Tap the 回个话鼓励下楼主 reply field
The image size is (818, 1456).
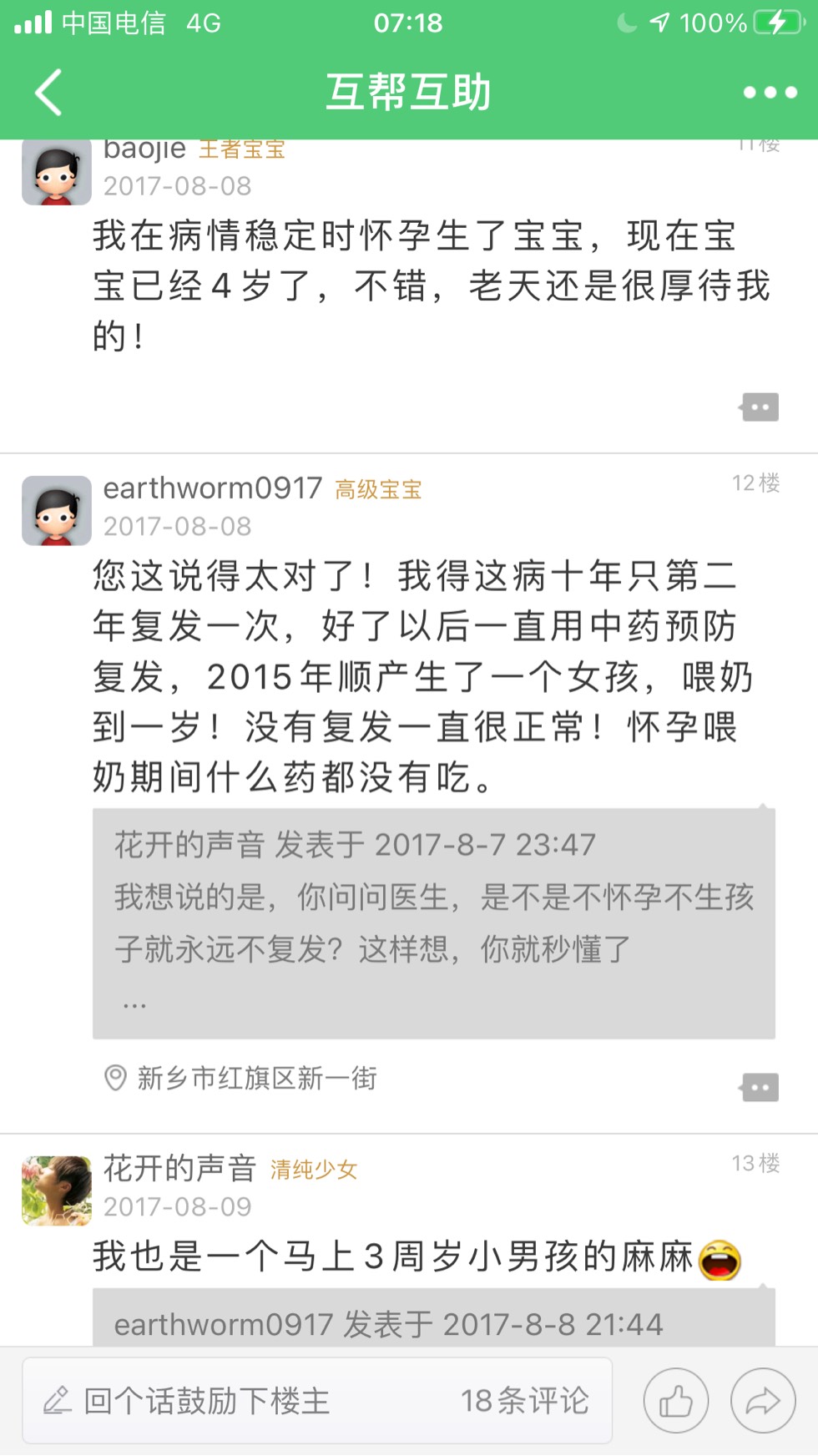209,1401
